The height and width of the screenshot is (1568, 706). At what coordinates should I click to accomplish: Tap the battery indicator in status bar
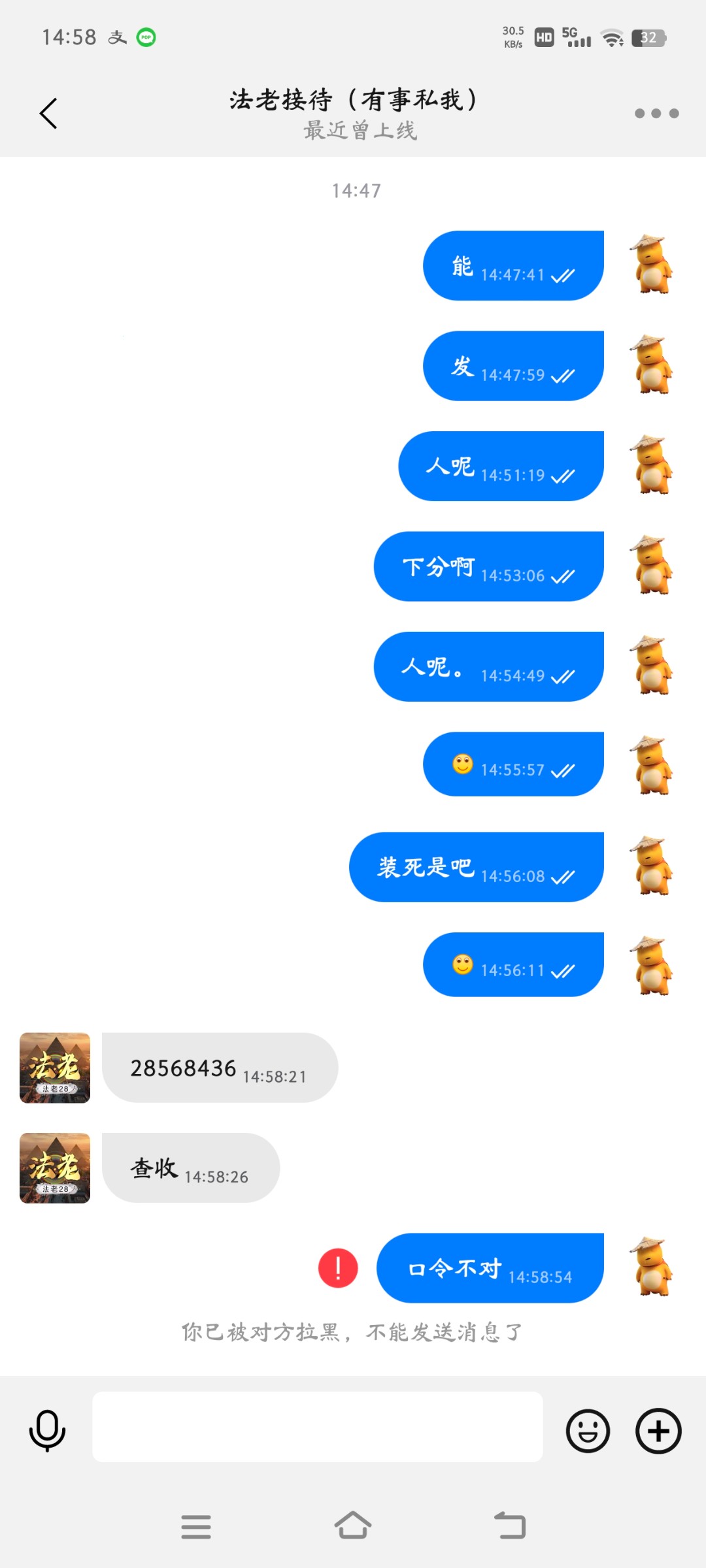648,38
